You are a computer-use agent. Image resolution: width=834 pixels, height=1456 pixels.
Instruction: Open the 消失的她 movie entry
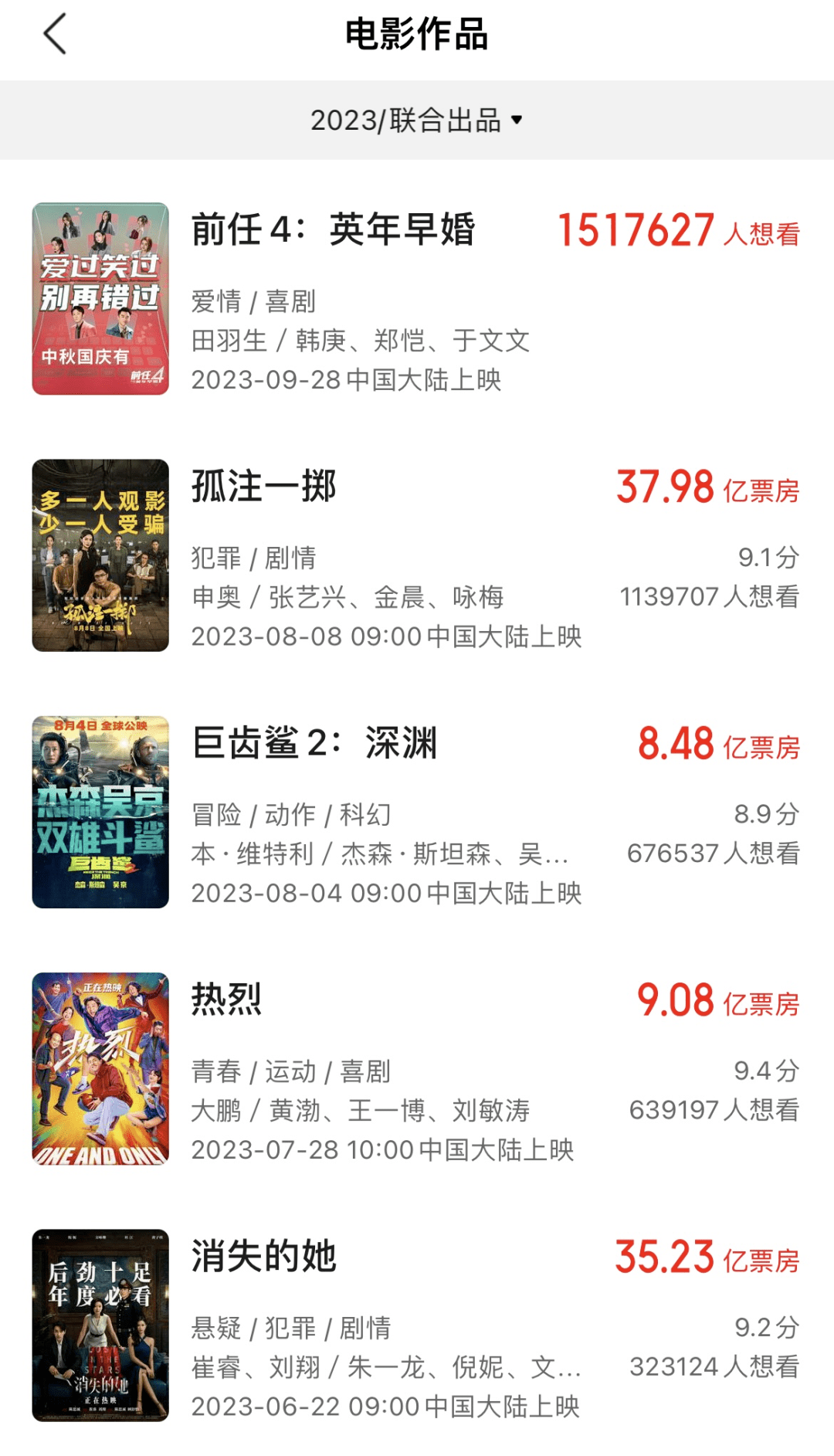[264, 1256]
